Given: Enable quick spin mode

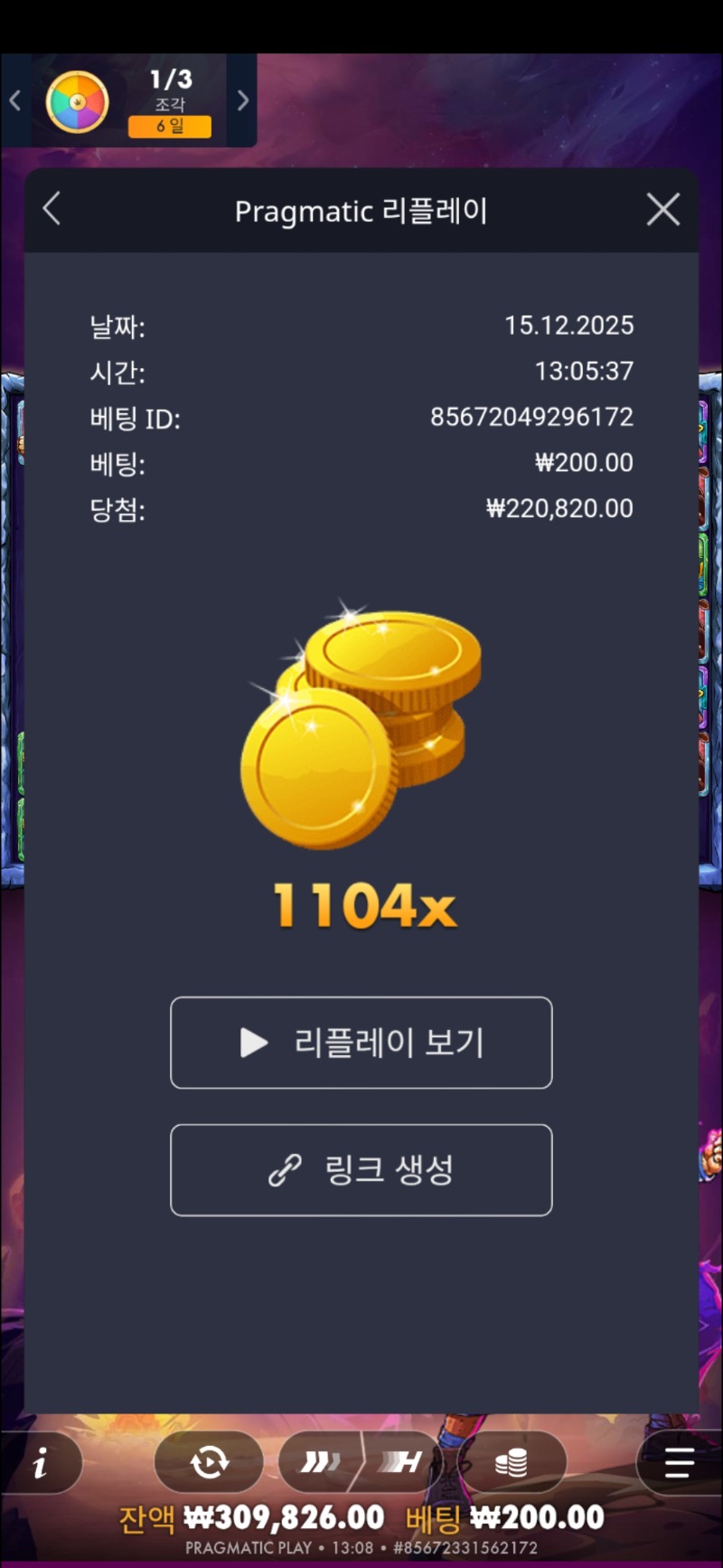Looking at the screenshot, I should pyautogui.click(x=321, y=1462).
